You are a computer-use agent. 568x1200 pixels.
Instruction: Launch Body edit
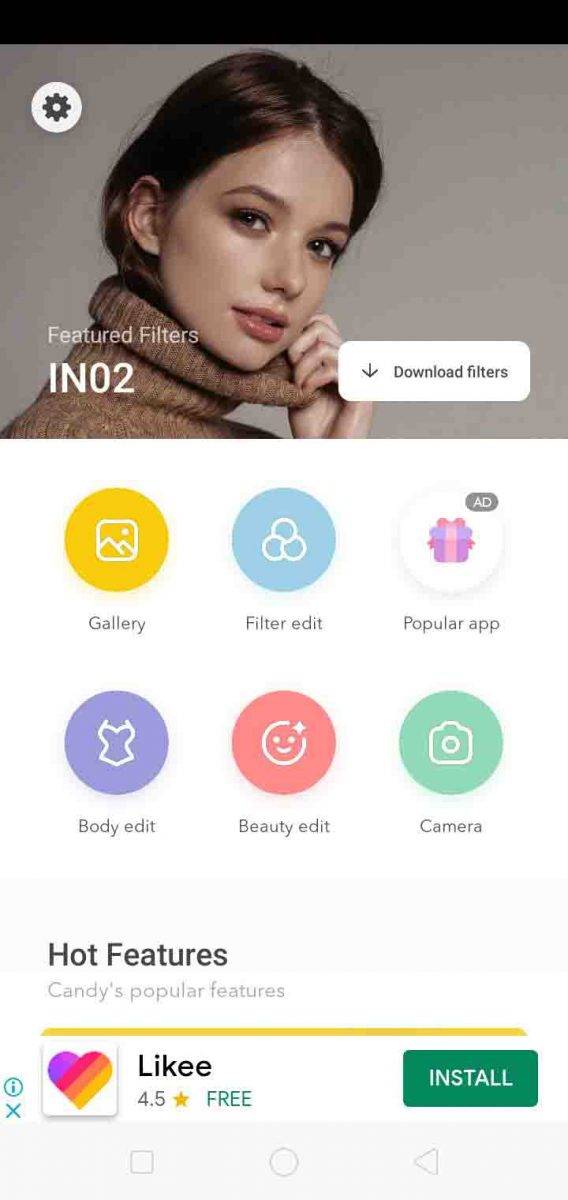[x=117, y=743]
